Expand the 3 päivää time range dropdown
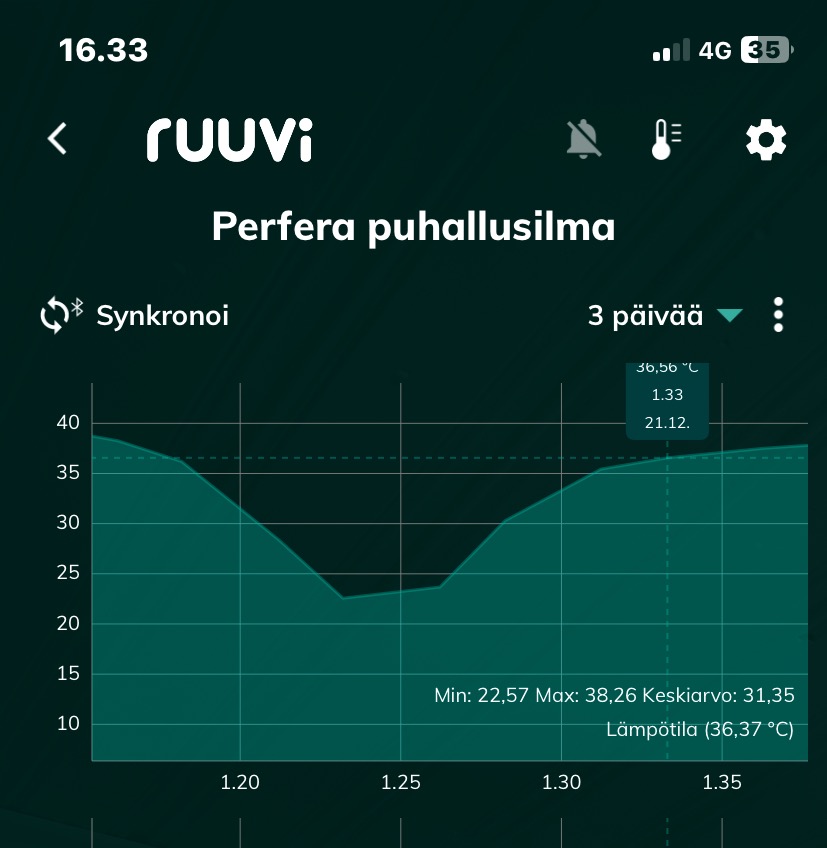The height and width of the screenshot is (848, 827). coord(665,316)
